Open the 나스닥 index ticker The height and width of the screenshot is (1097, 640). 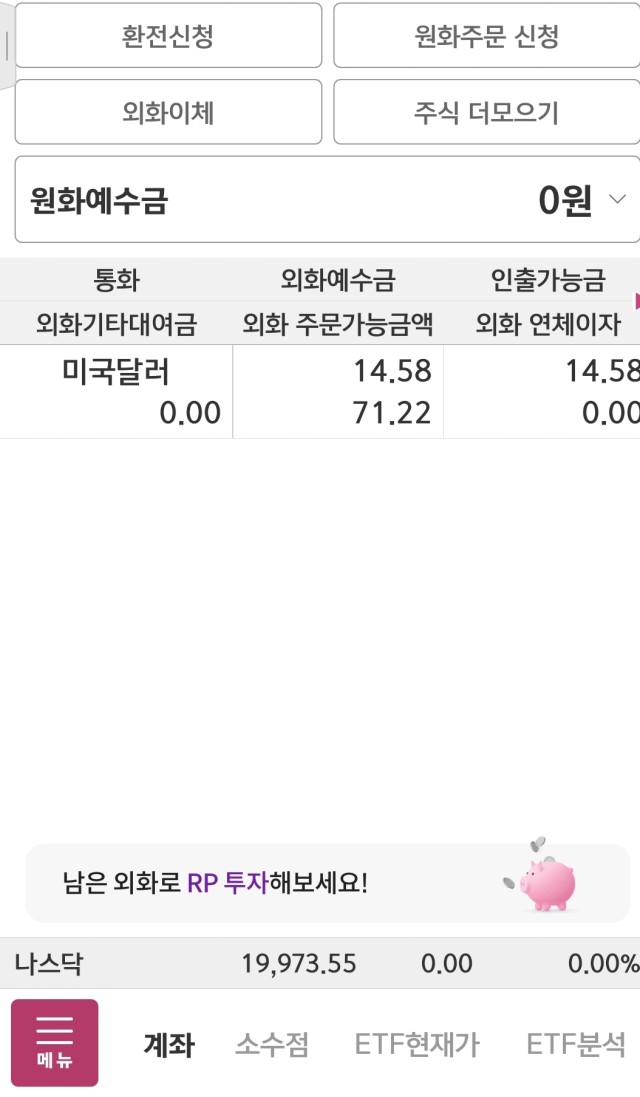[x=320, y=963]
